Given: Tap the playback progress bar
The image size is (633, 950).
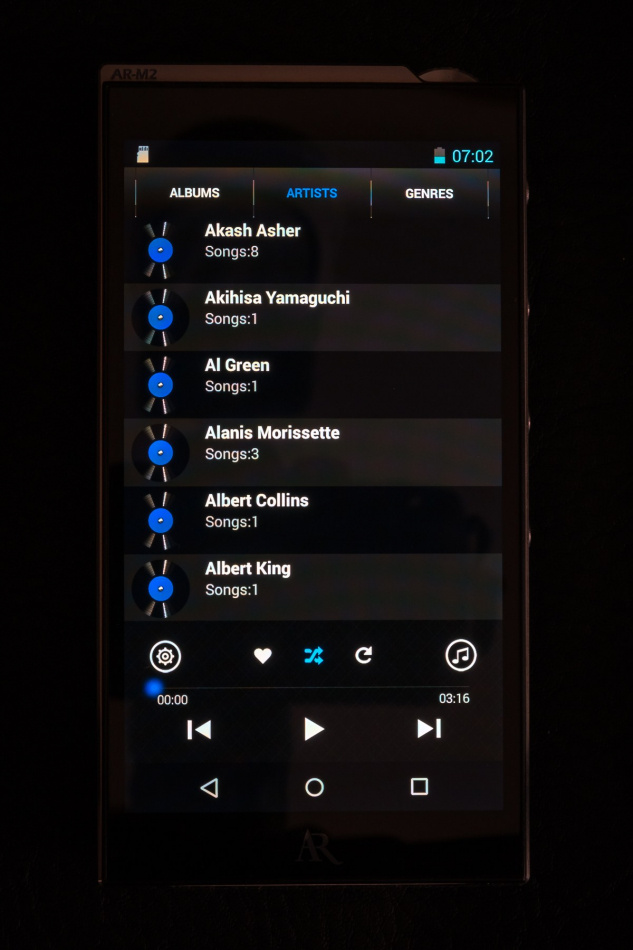Looking at the screenshot, I should pos(313,688).
